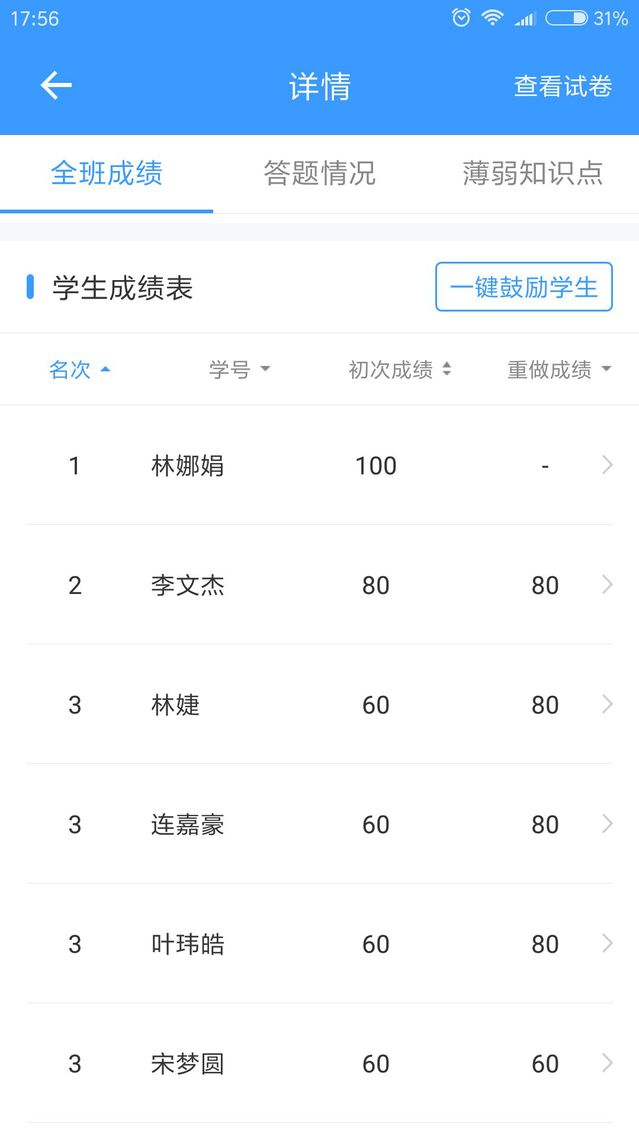Switch to the 答题情况 tab
This screenshot has height=1137, width=639.
click(319, 173)
